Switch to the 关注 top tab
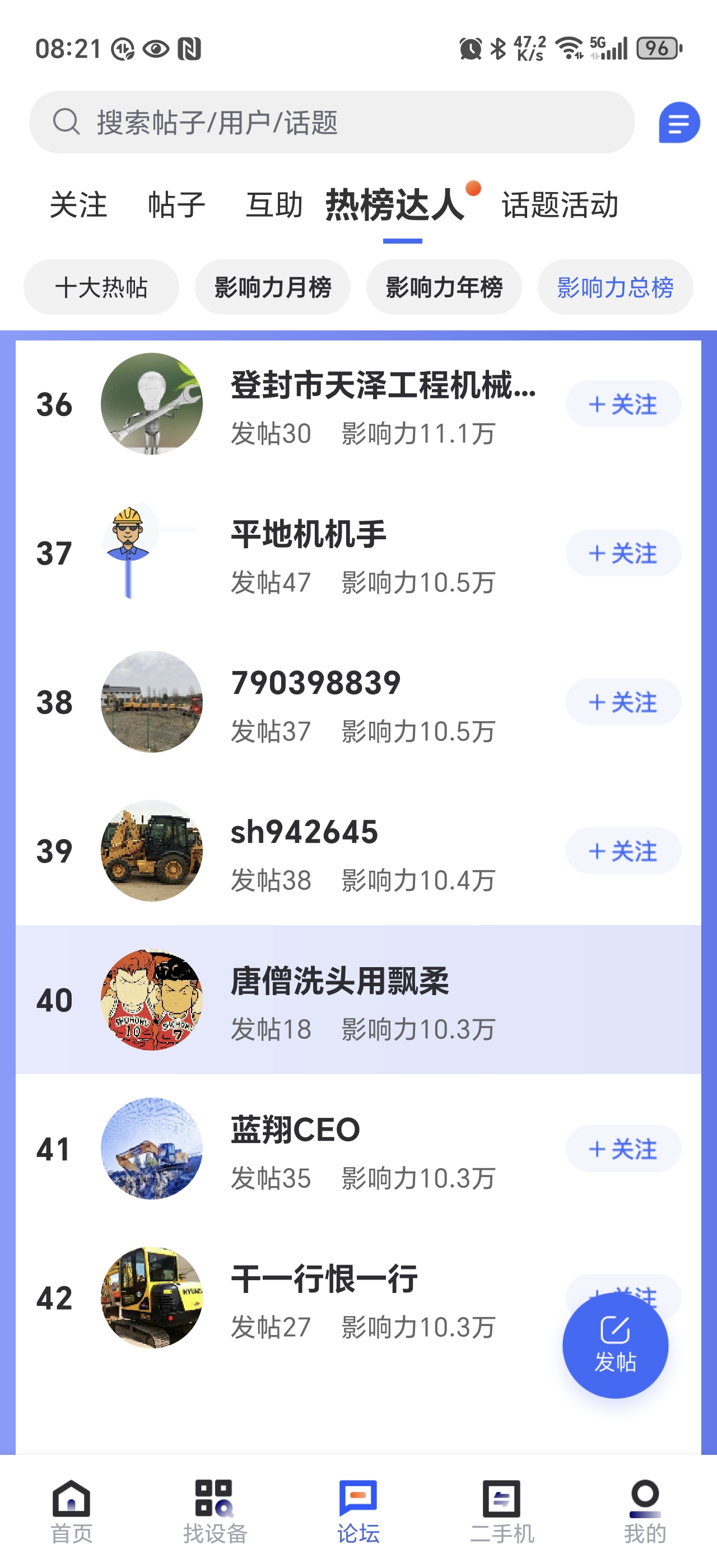 (78, 204)
